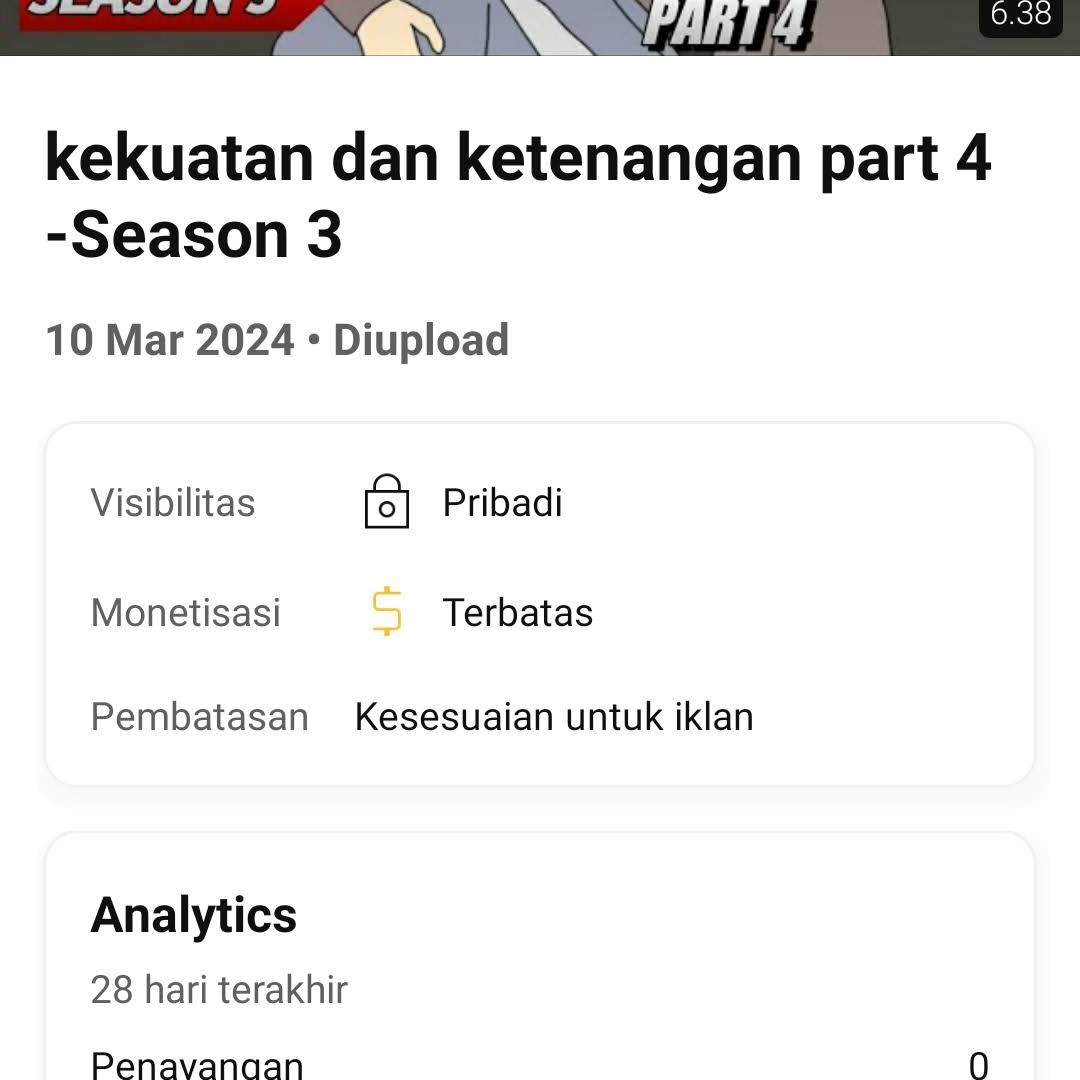Open the video thumbnail at the top

pos(540,26)
